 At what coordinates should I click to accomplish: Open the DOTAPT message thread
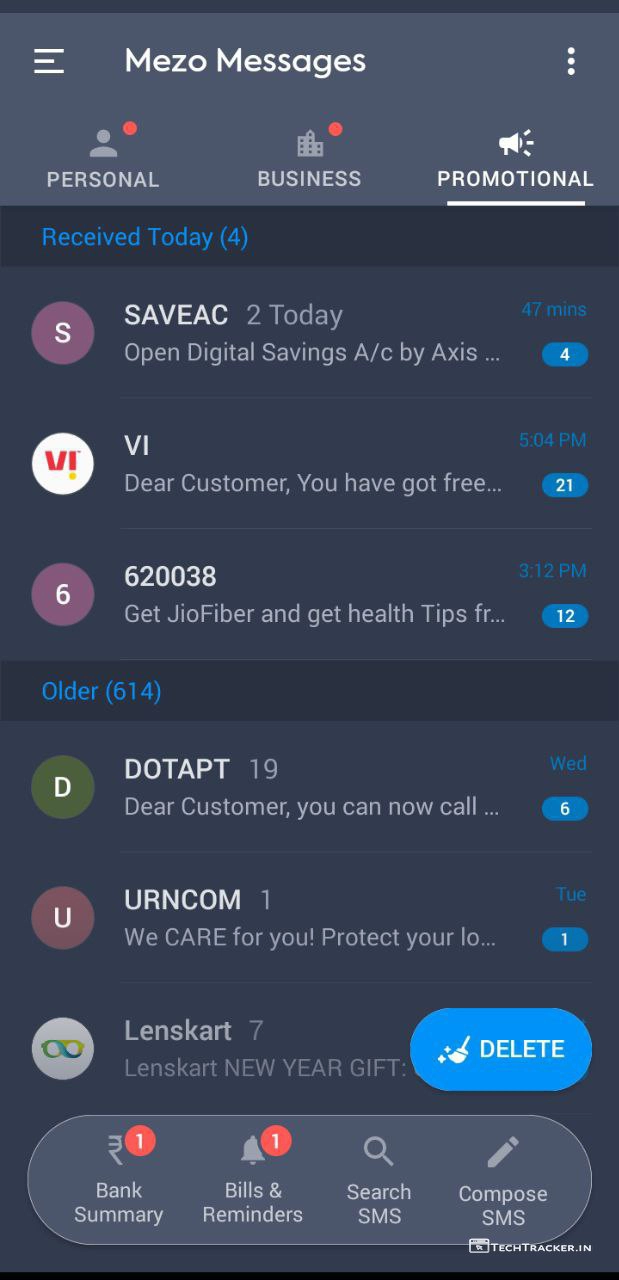[310, 787]
